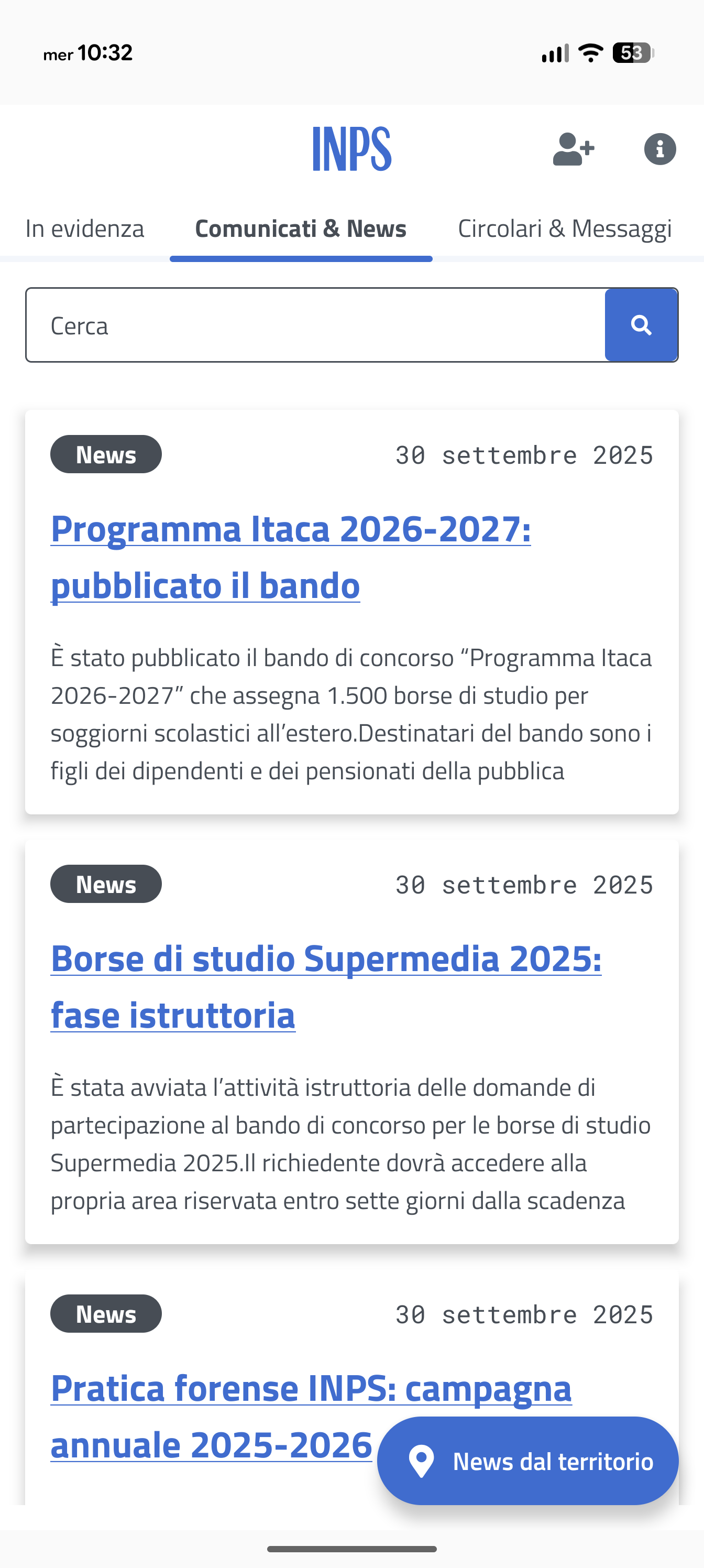Viewport: 704px width, 1568px height.
Task: Open the info icon in the header
Action: [x=659, y=149]
